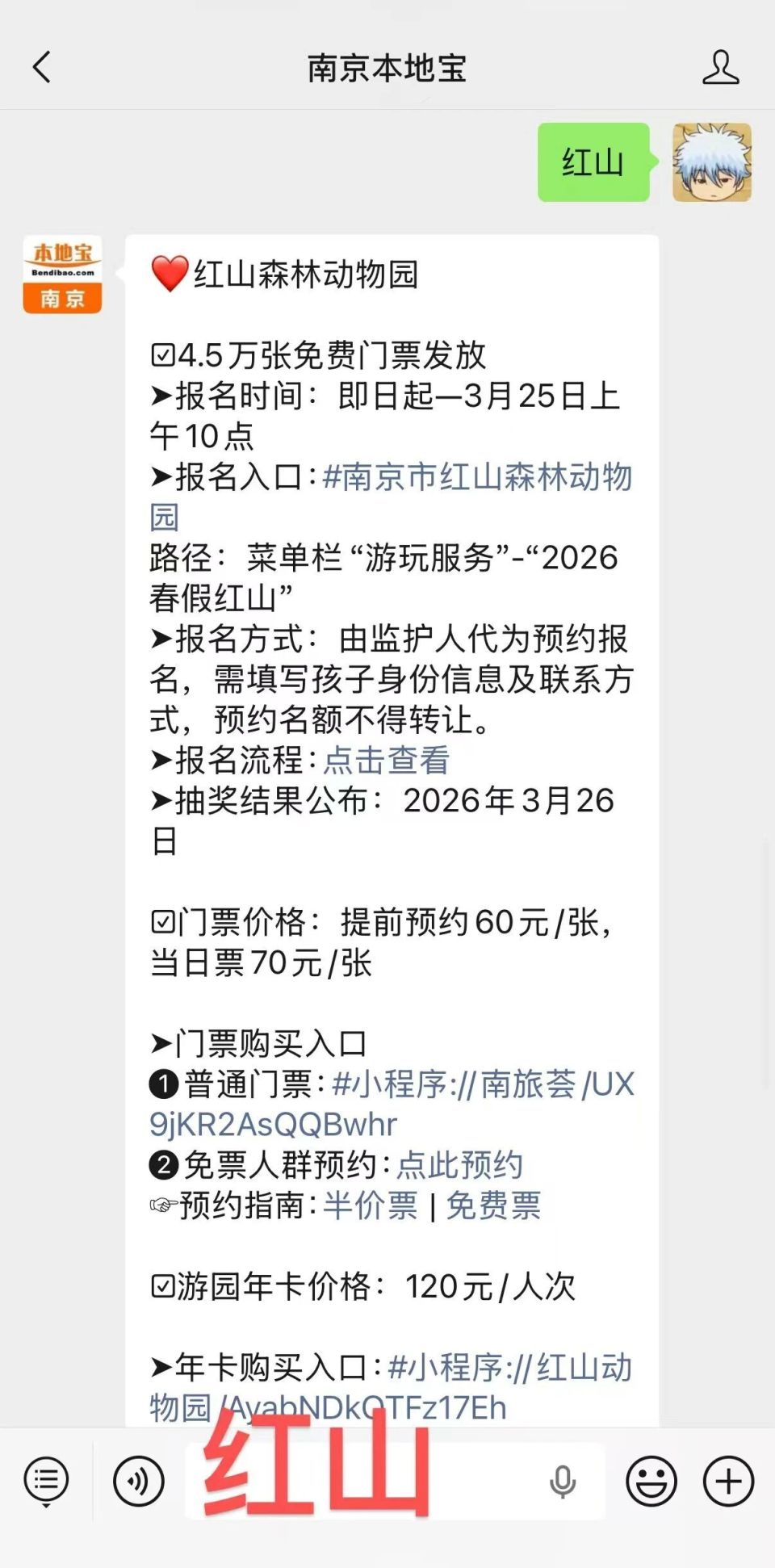This screenshot has height=1568, width=775.
Task: Open the account menu via bottom-left list icon
Action: coord(46,1482)
